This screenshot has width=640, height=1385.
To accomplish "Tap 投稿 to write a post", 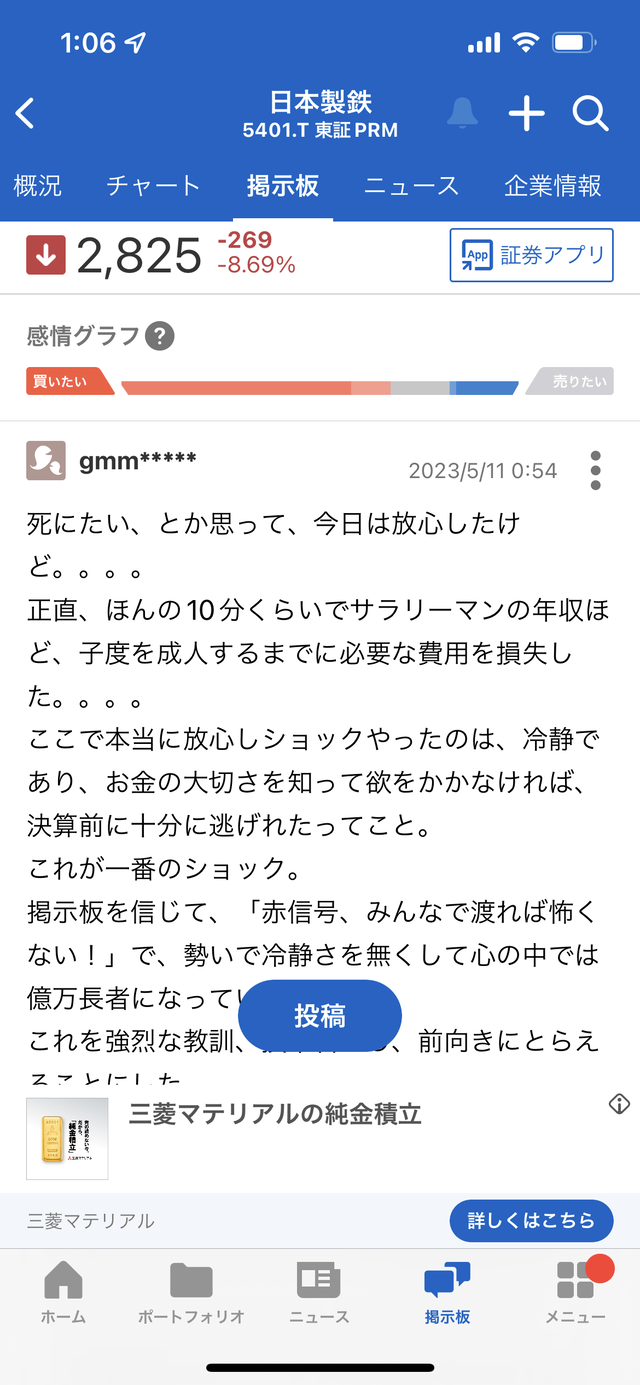I will pos(320,1017).
